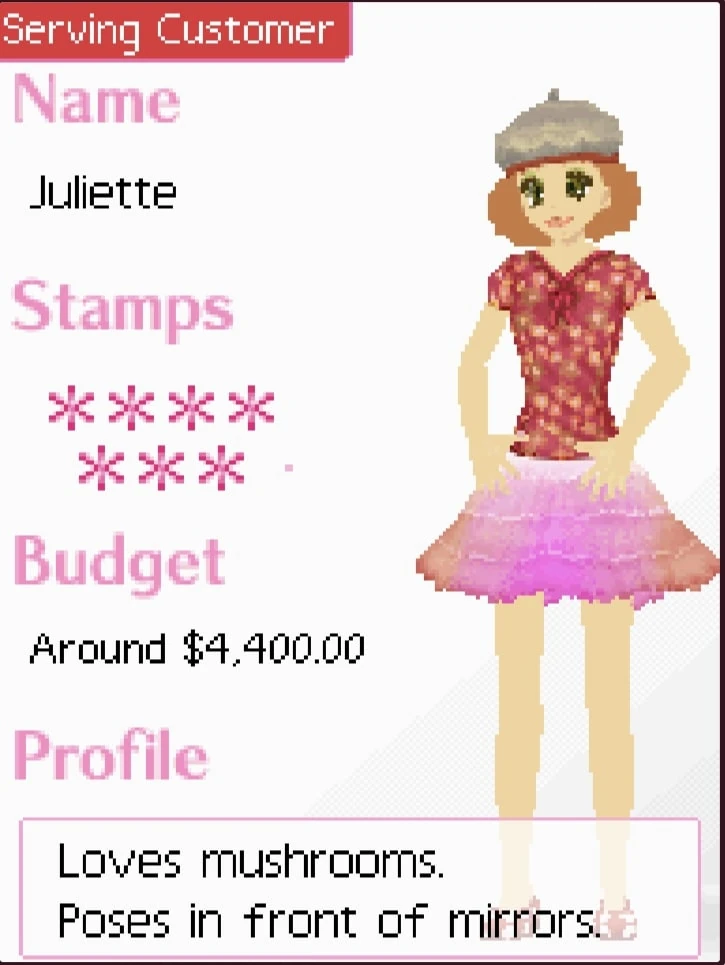
Task: Click the Budget heading
Action: [x=120, y=563]
